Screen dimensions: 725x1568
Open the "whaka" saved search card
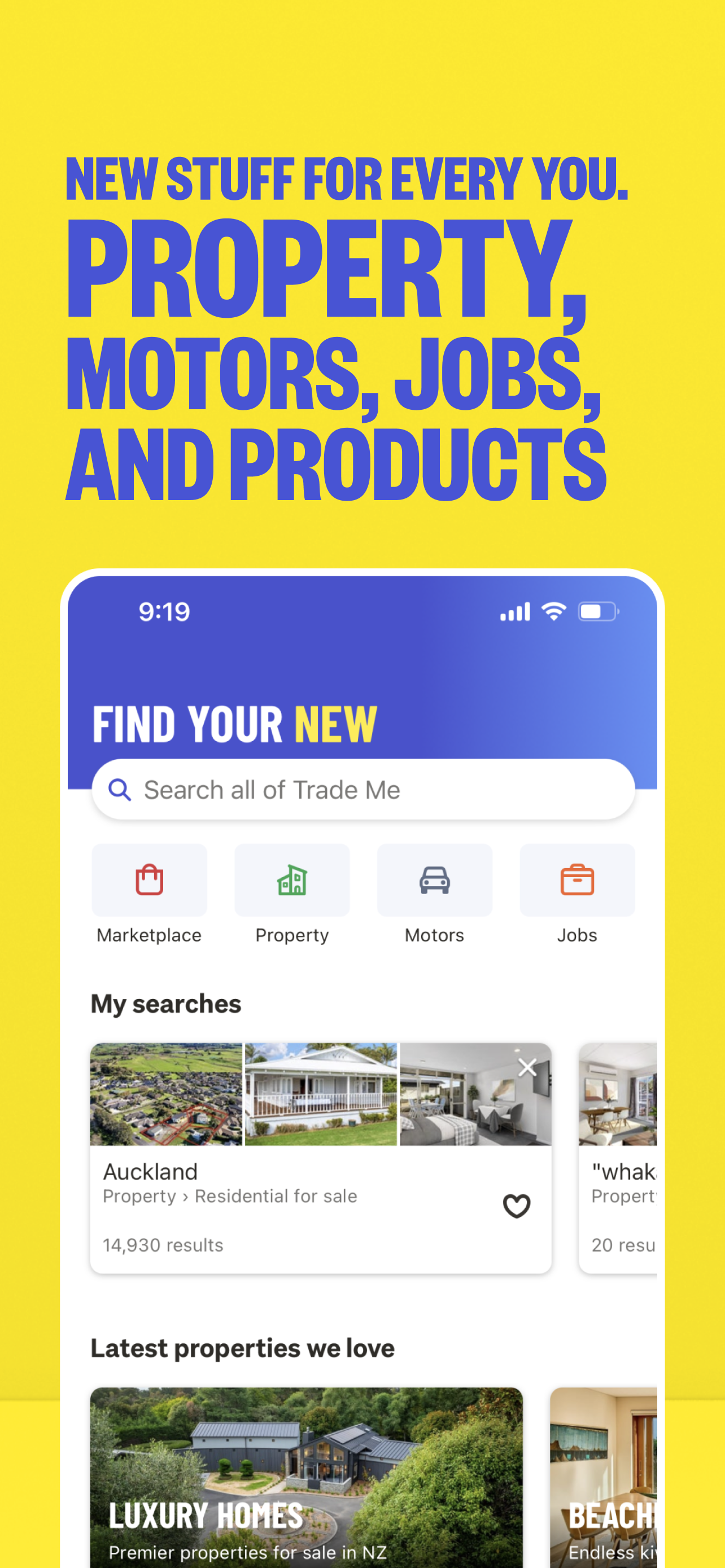click(x=627, y=1157)
